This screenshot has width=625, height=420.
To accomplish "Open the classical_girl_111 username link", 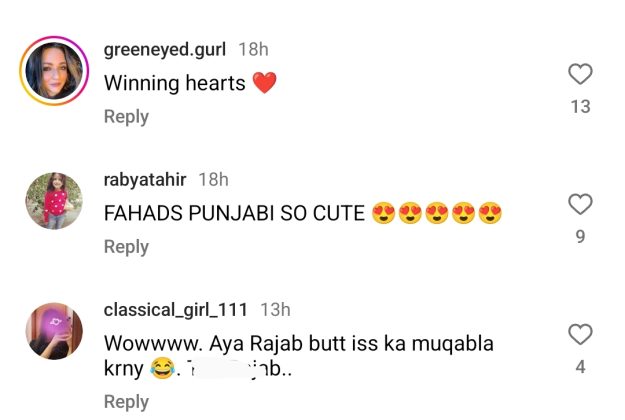I will point(176,310).
